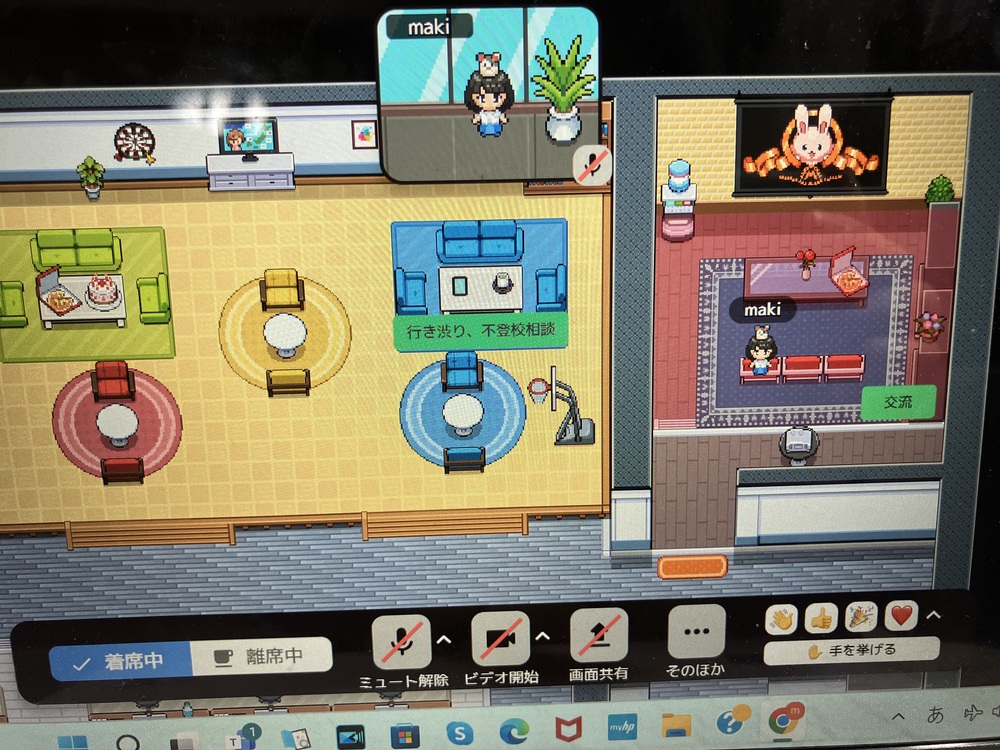Send the red heart reaction
The height and width of the screenshot is (750, 1000).
pyautogui.click(x=901, y=616)
